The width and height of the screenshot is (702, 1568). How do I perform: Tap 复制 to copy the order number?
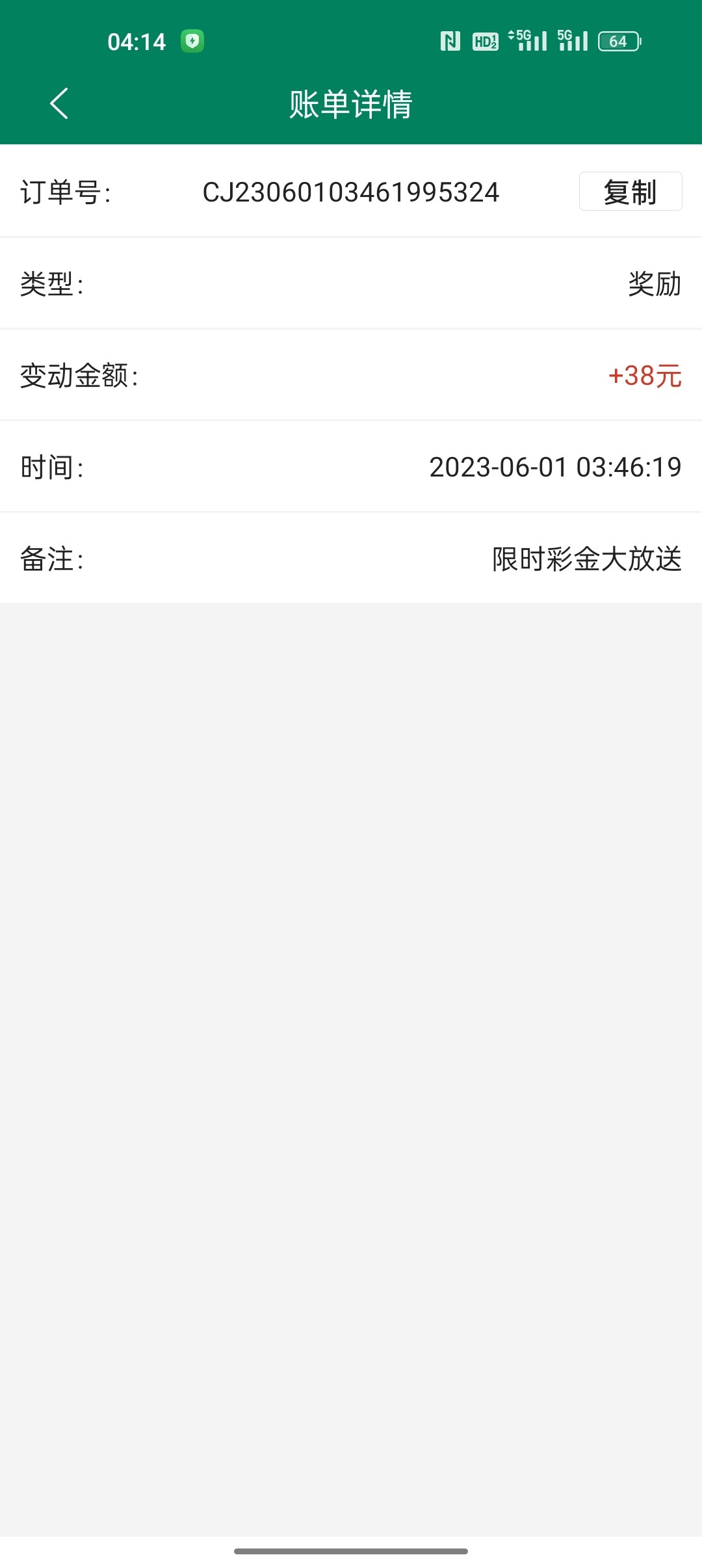pos(630,192)
